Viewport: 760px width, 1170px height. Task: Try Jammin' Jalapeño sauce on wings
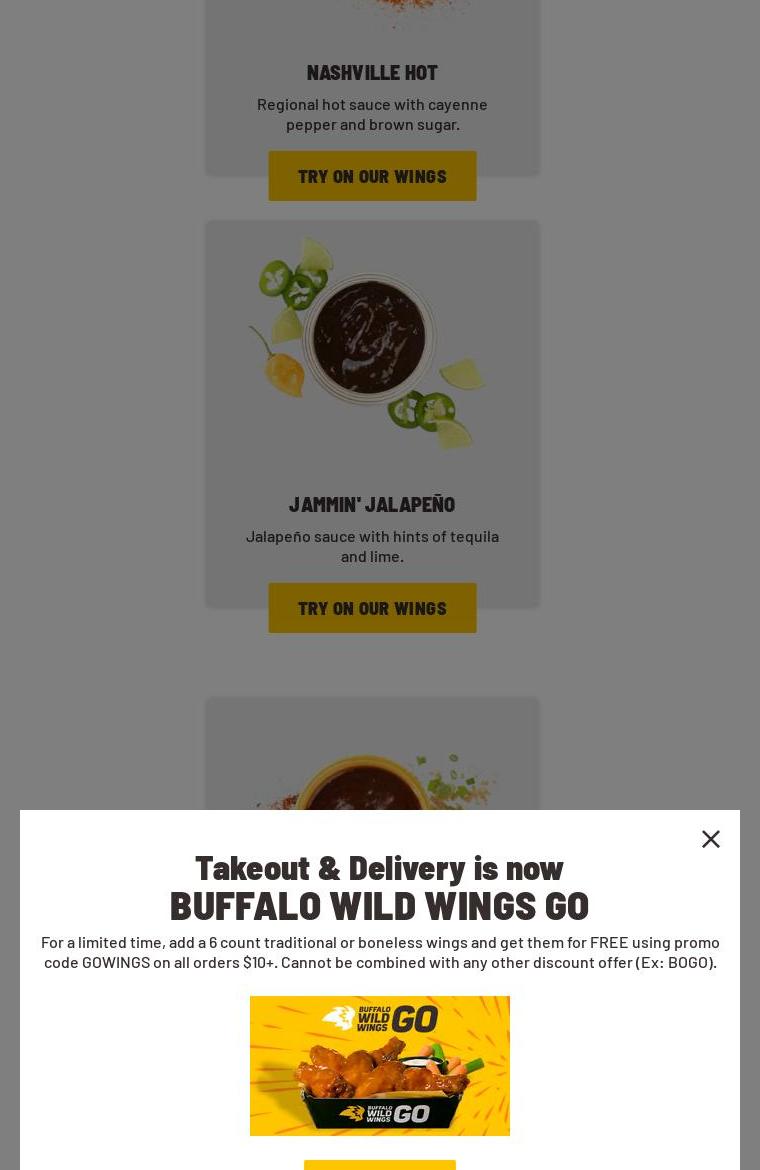pyautogui.click(x=372, y=608)
